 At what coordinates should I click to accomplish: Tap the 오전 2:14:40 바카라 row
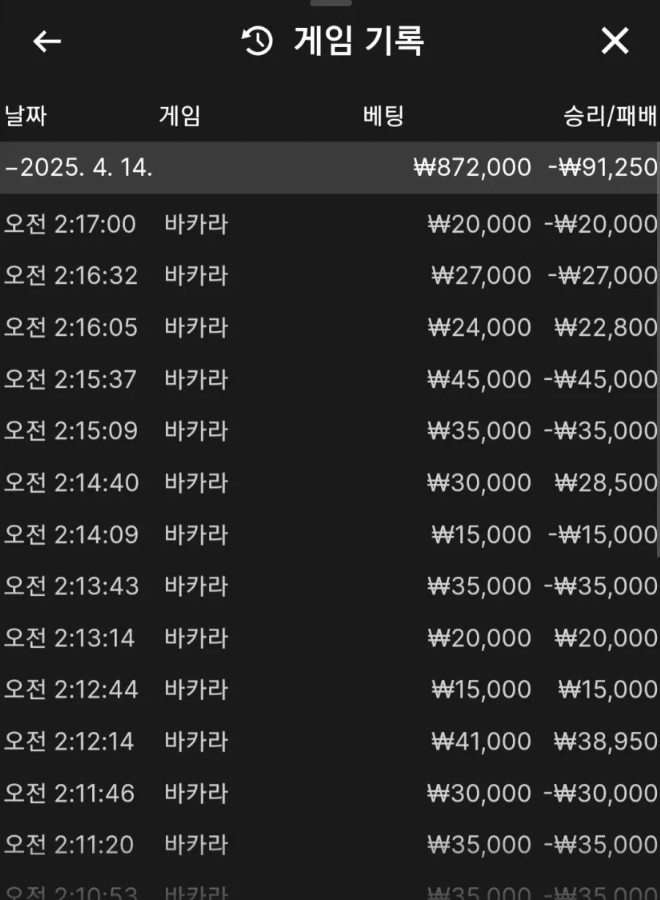coord(330,483)
